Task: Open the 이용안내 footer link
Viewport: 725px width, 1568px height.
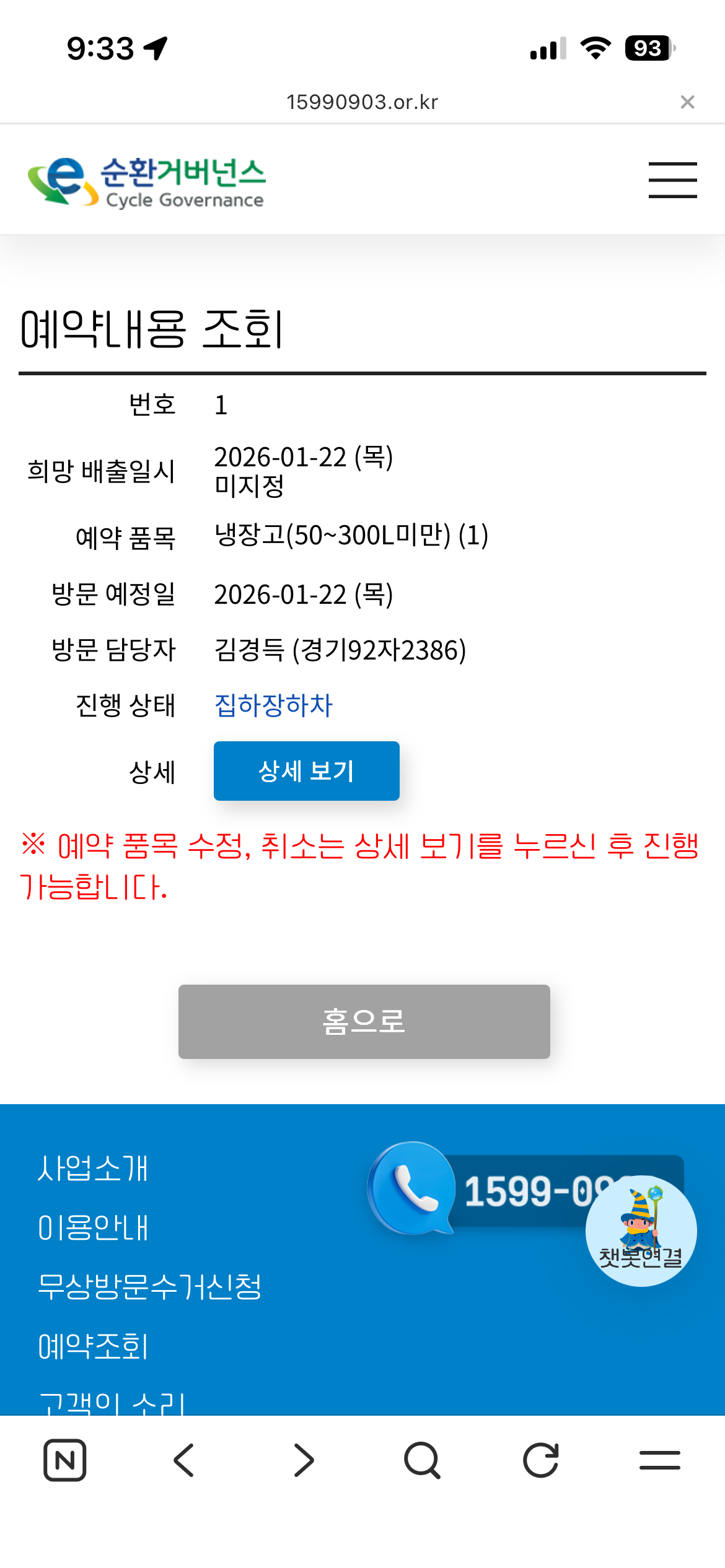Action: click(93, 1228)
